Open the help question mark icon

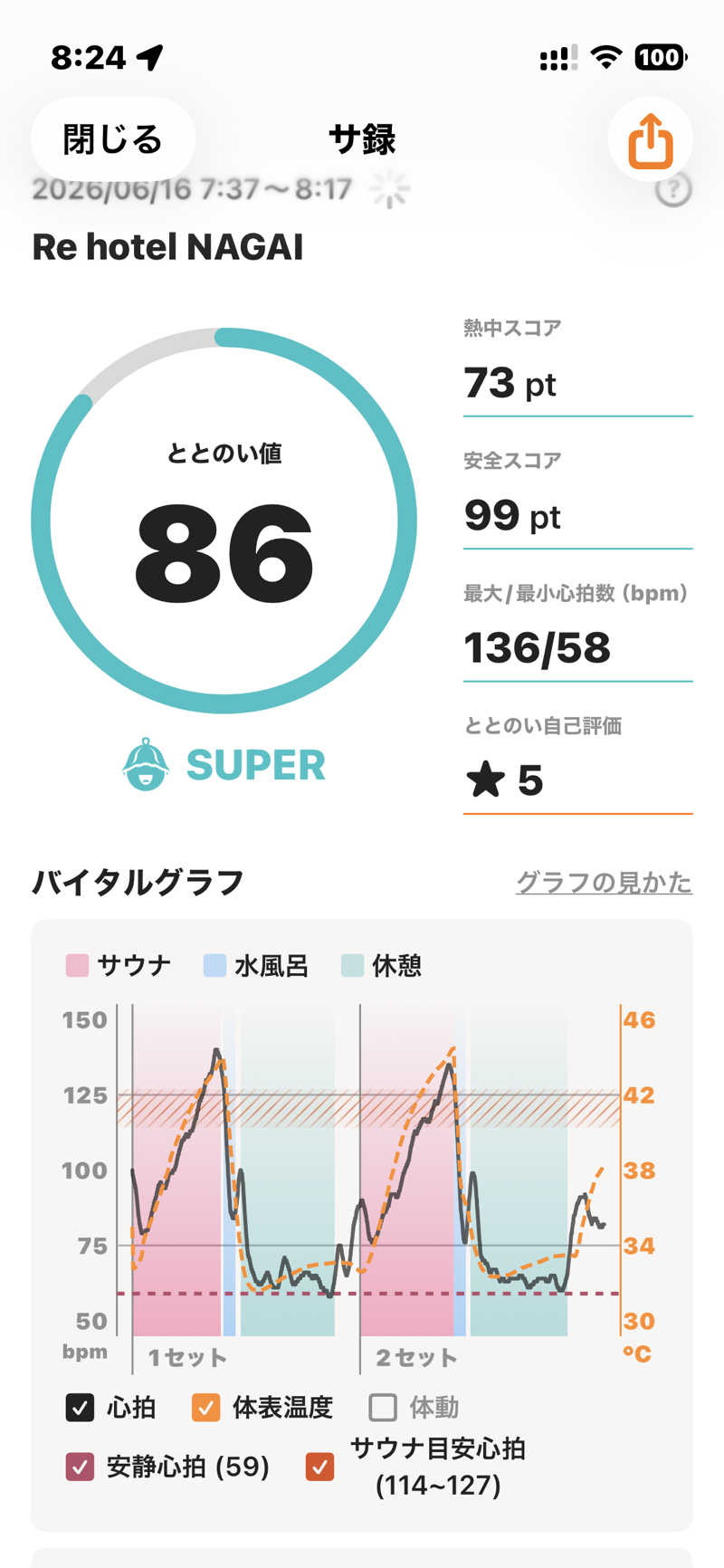click(672, 189)
